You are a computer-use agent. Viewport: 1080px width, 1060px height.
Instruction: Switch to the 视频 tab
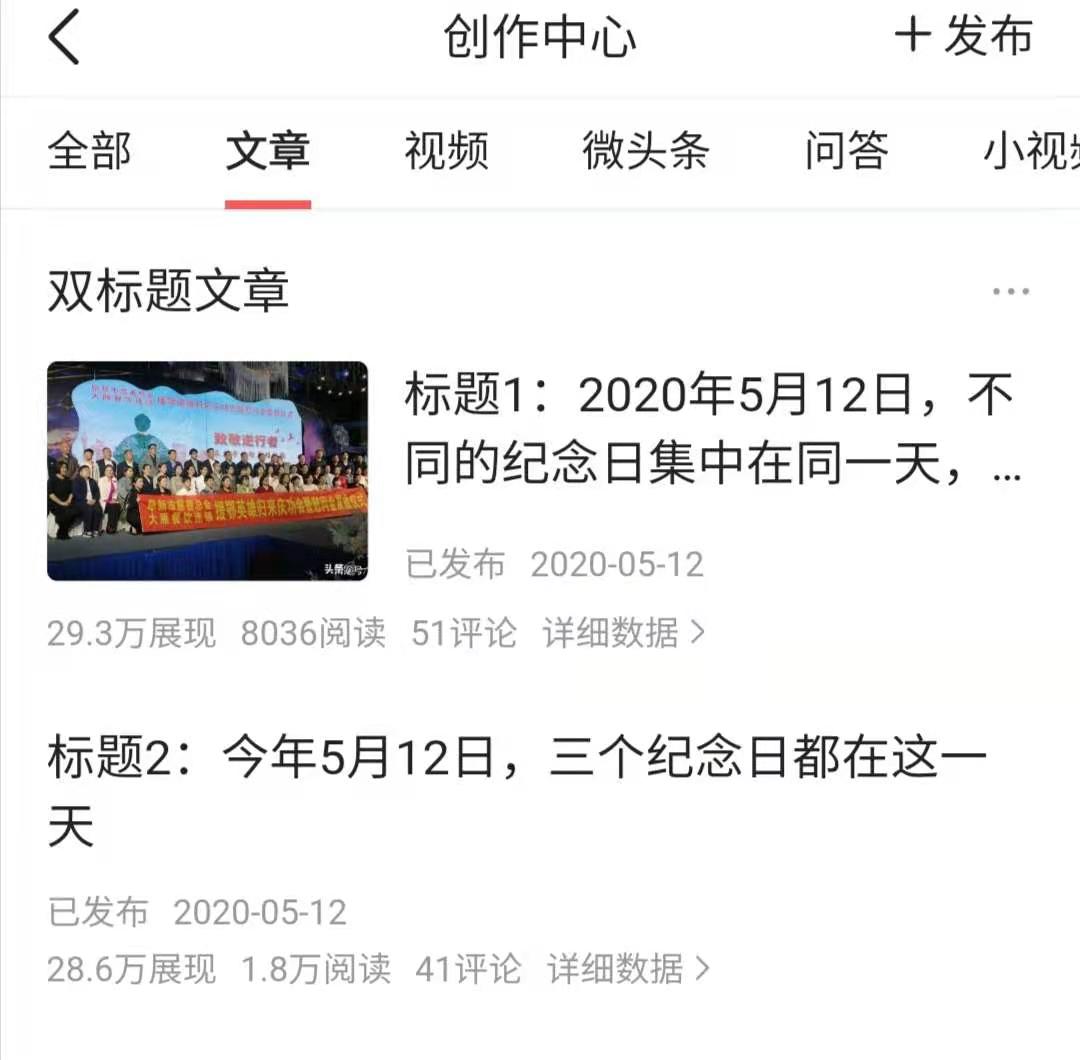(446, 152)
